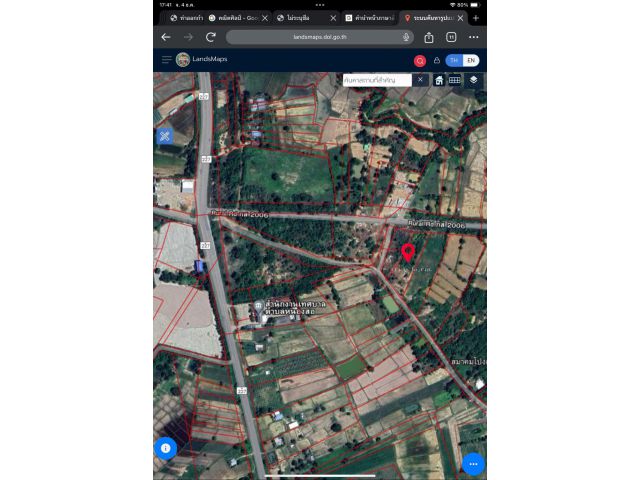Go back in the browser
Image resolution: width=640 pixels, height=480 pixels.
(166, 37)
